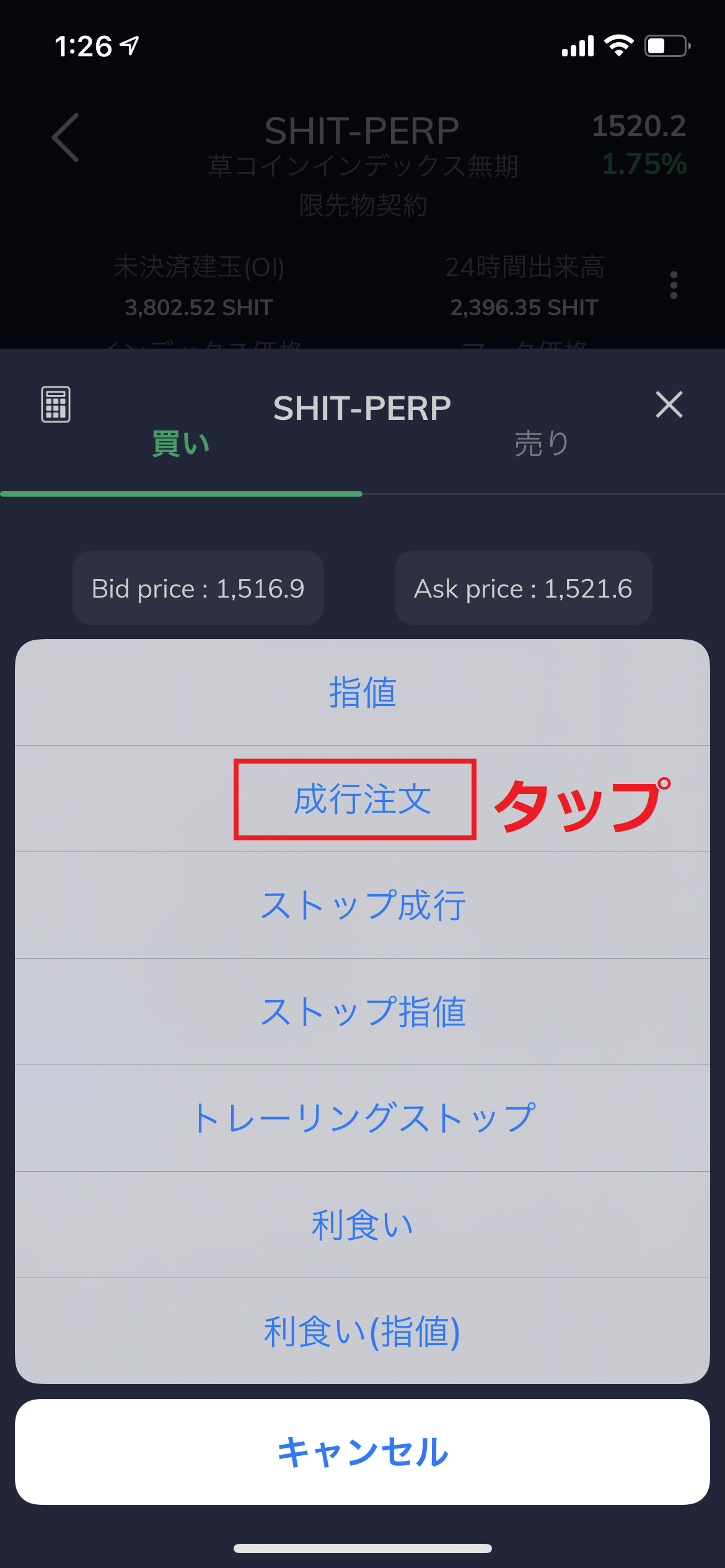
Task: Select 利食い(指値) take profit limit
Action: coord(362,1331)
